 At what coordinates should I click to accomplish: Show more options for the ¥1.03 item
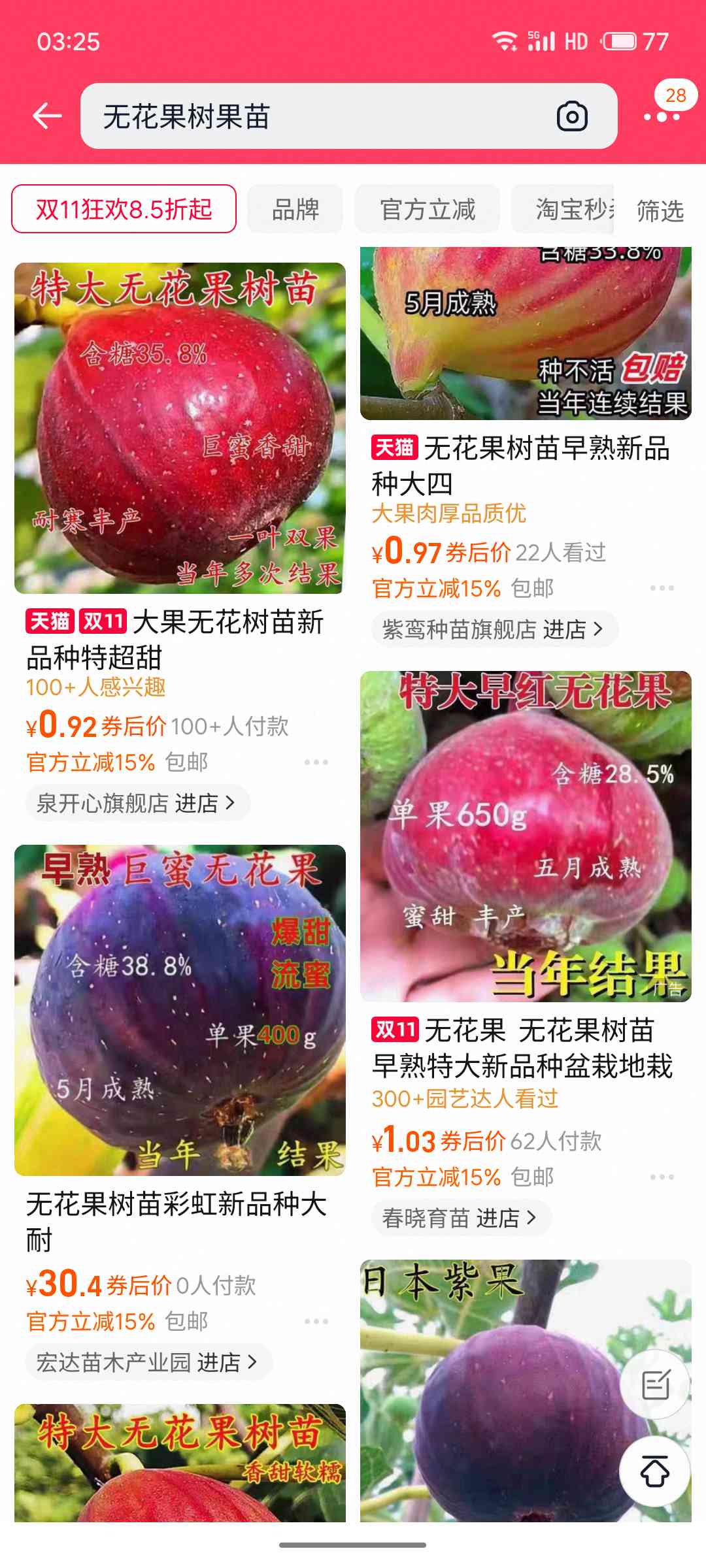click(662, 1177)
